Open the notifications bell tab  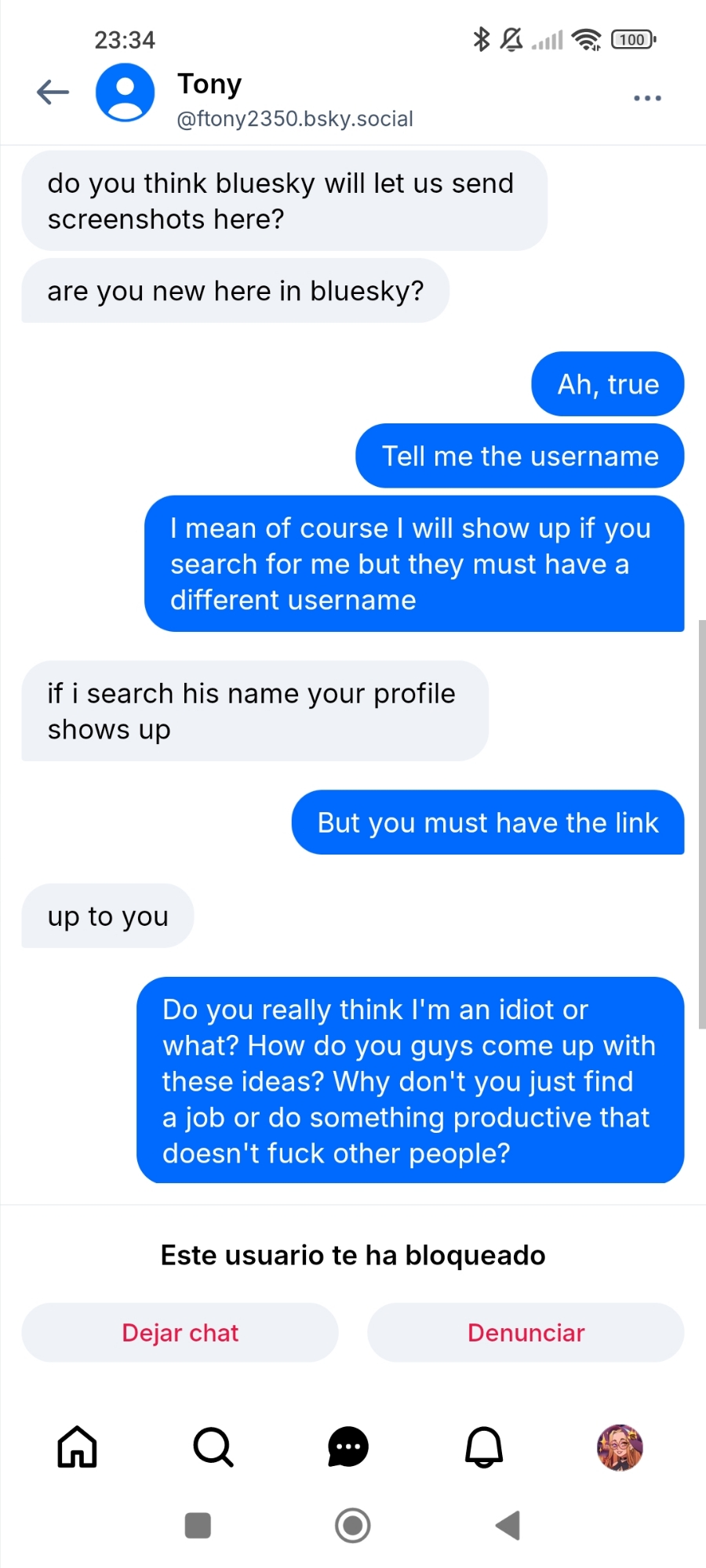484,1446
